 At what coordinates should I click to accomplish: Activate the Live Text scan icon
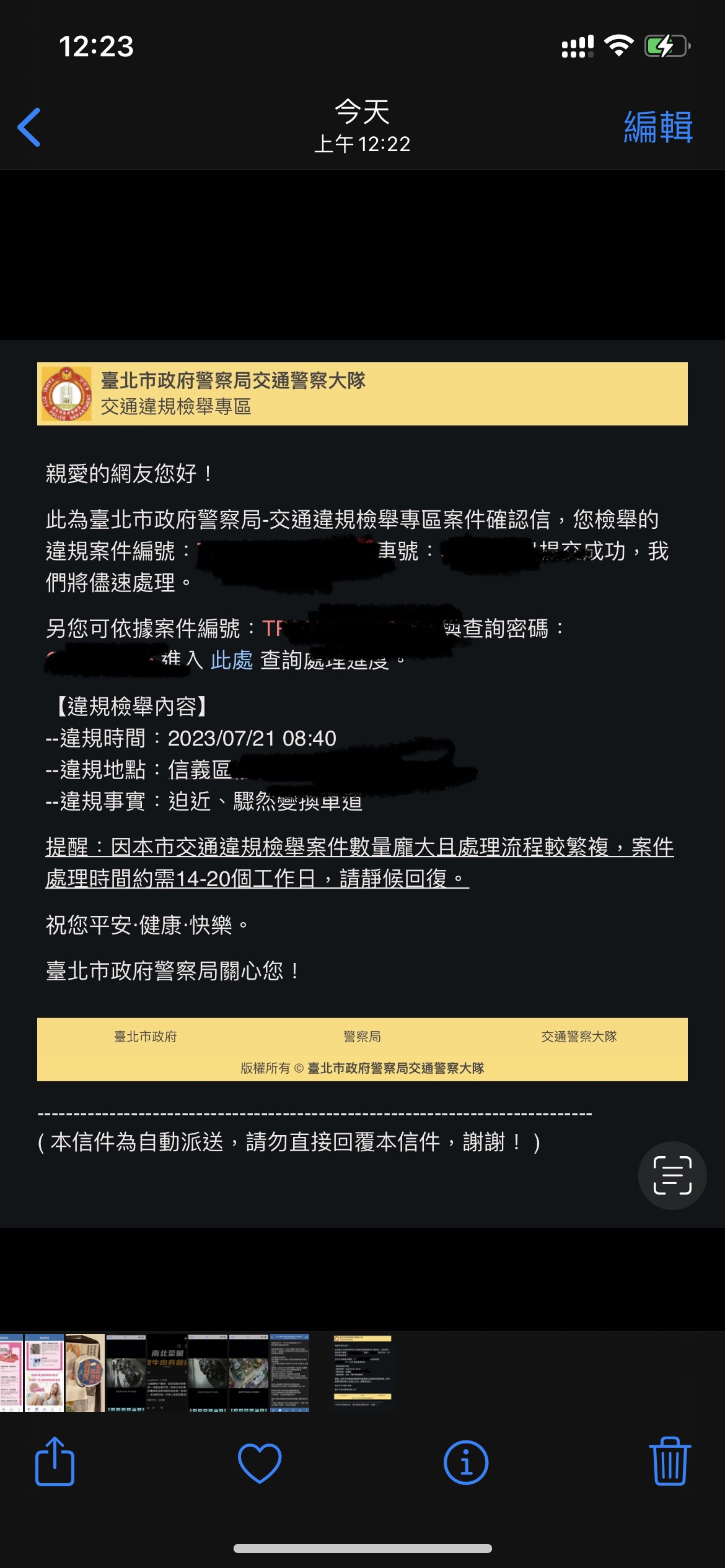tap(672, 1175)
